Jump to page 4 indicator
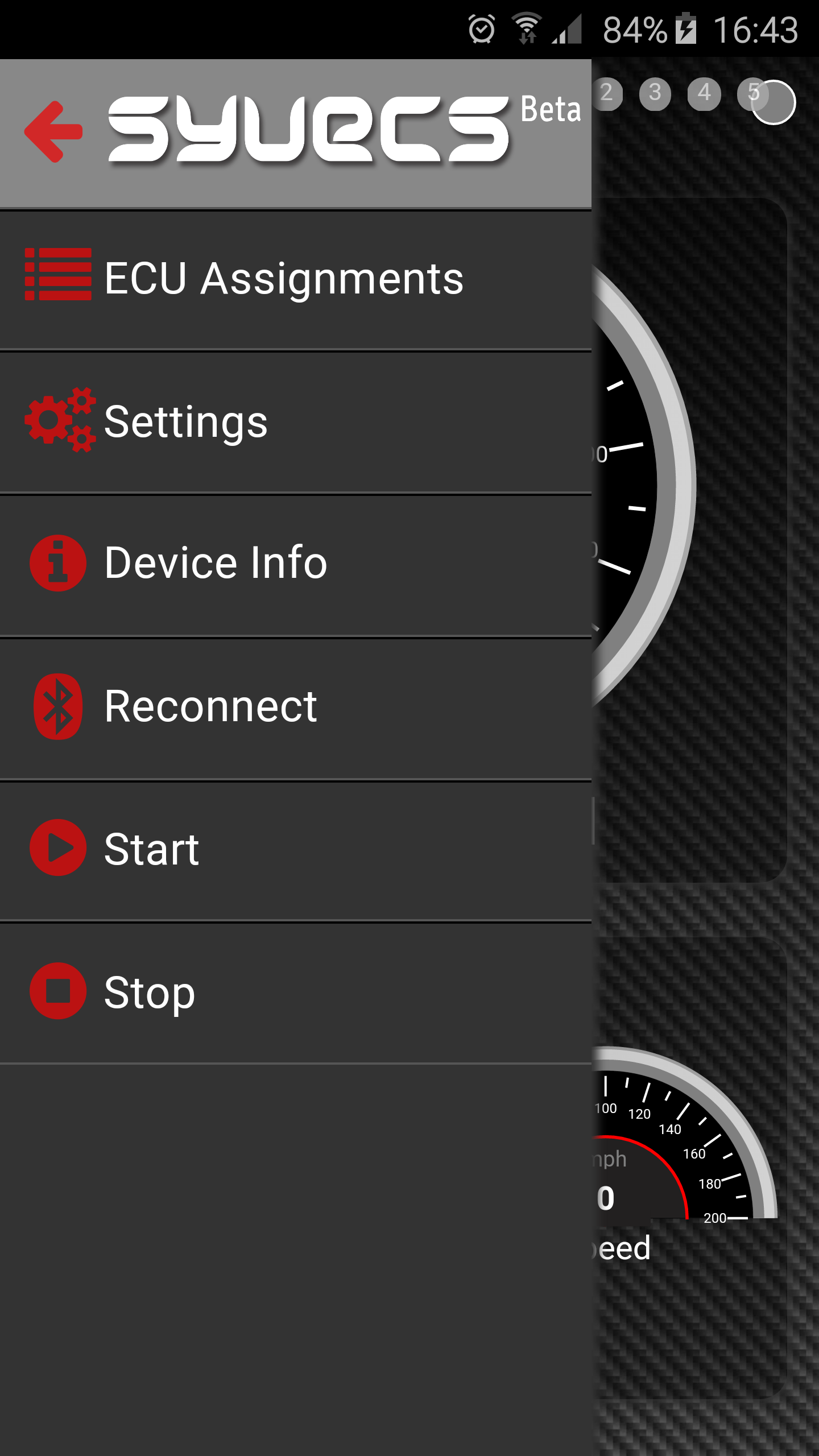 (x=704, y=93)
